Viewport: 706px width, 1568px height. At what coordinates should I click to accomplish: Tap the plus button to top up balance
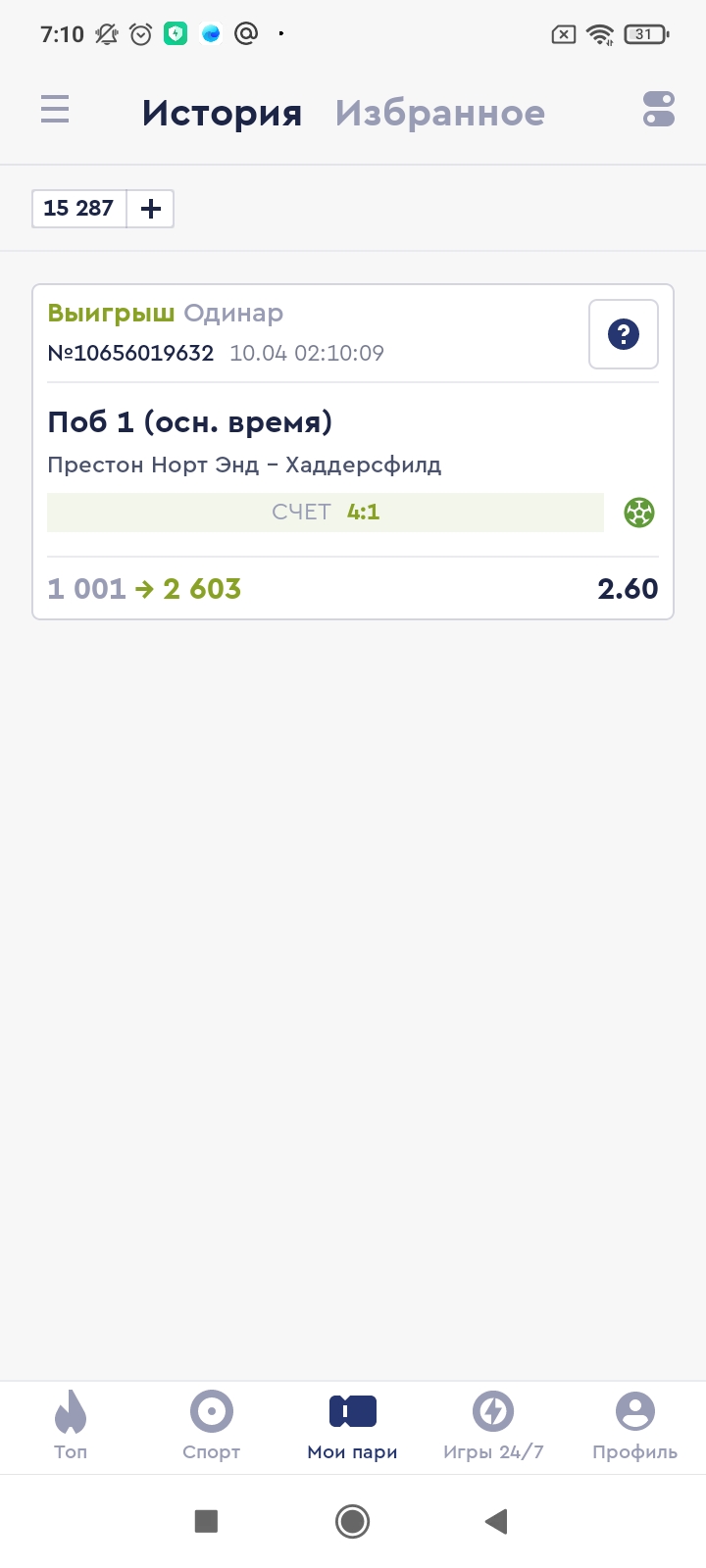coord(151,209)
